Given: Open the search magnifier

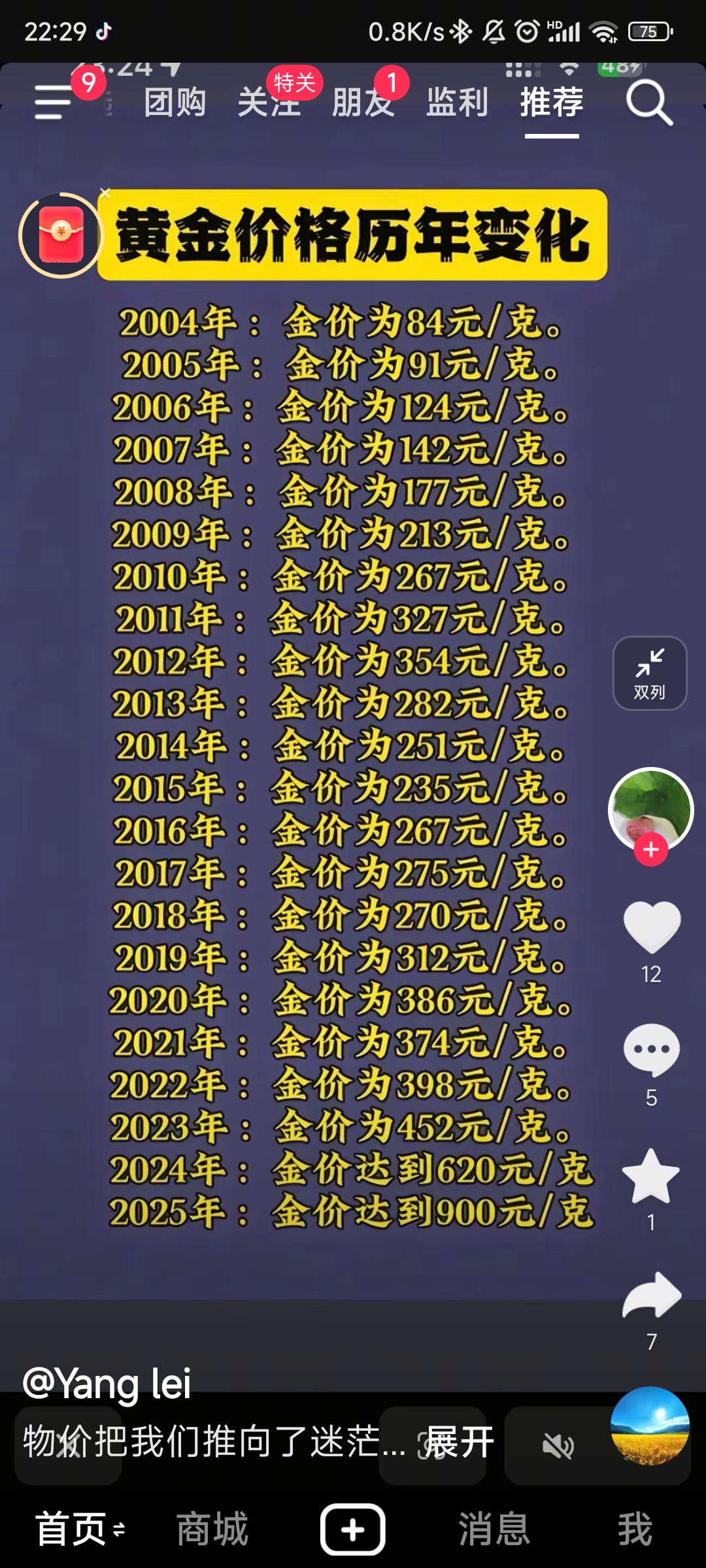Looking at the screenshot, I should (648, 103).
